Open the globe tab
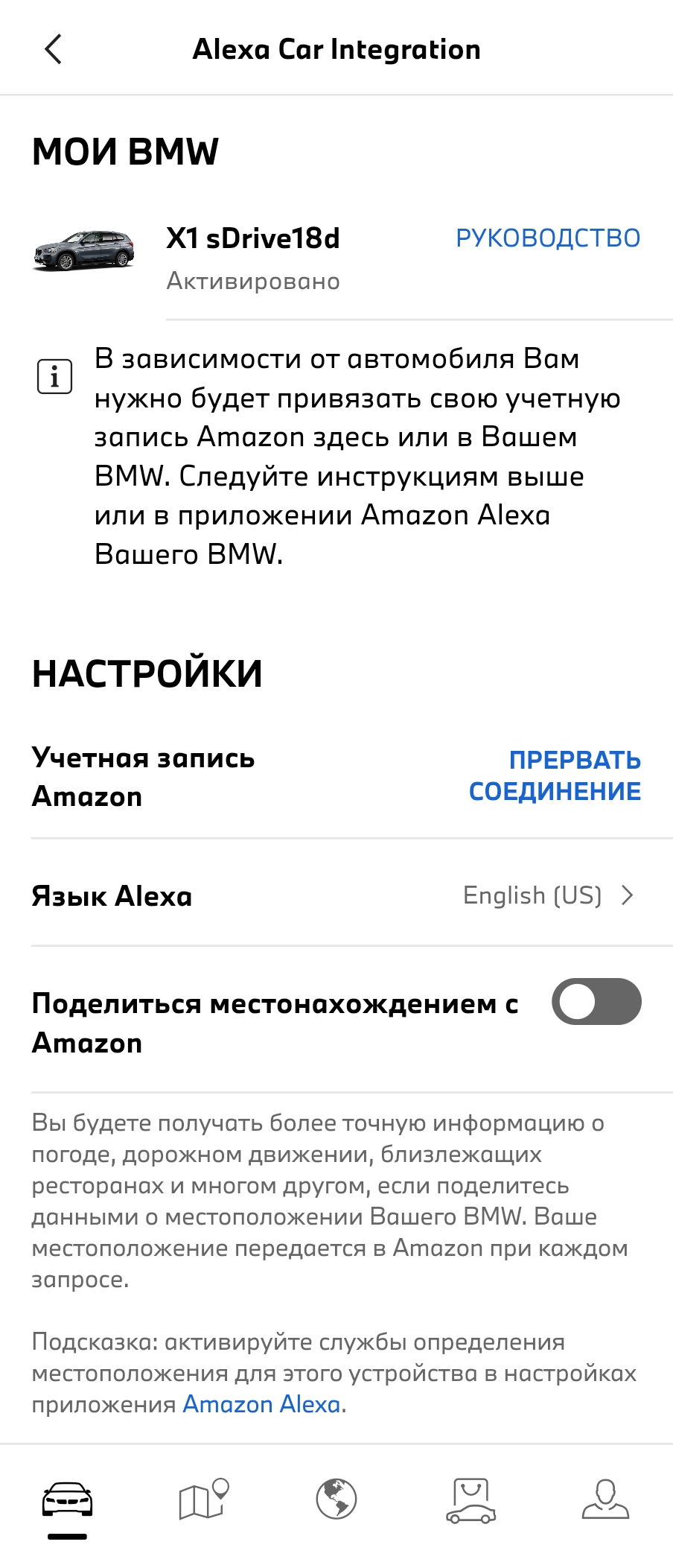Image resolution: width=673 pixels, height=1568 pixels. (336, 1499)
